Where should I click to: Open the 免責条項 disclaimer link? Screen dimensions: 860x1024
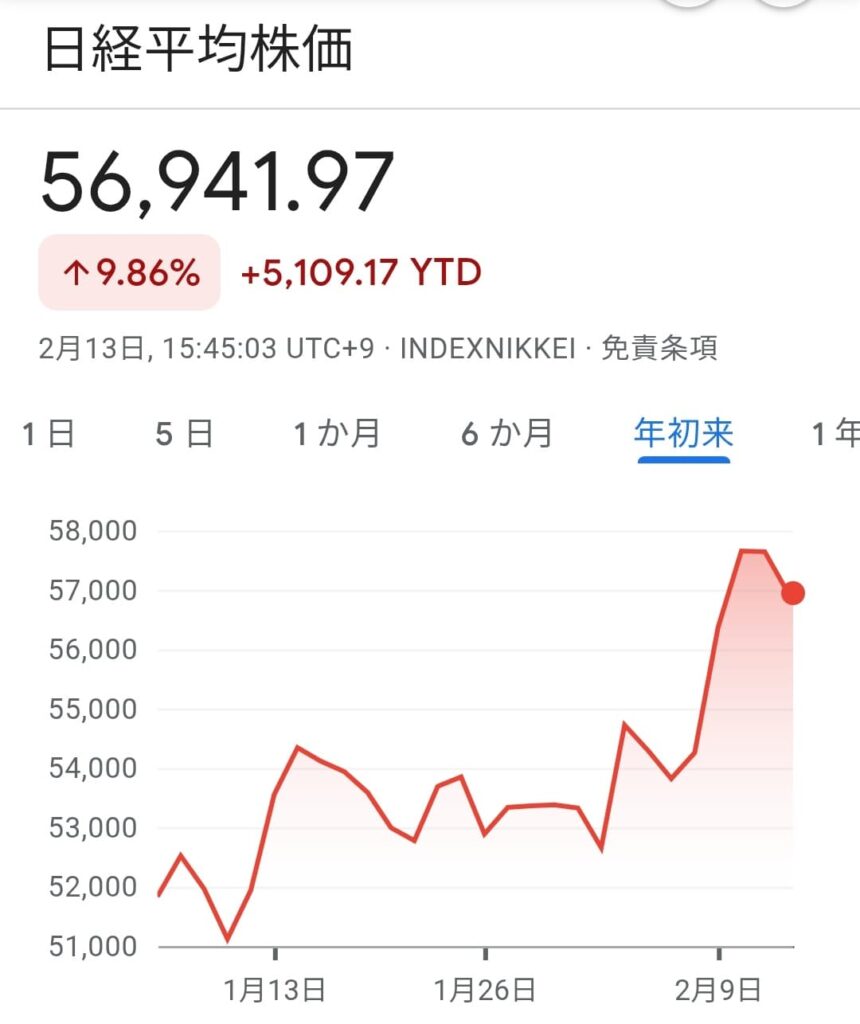(x=659, y=349)
